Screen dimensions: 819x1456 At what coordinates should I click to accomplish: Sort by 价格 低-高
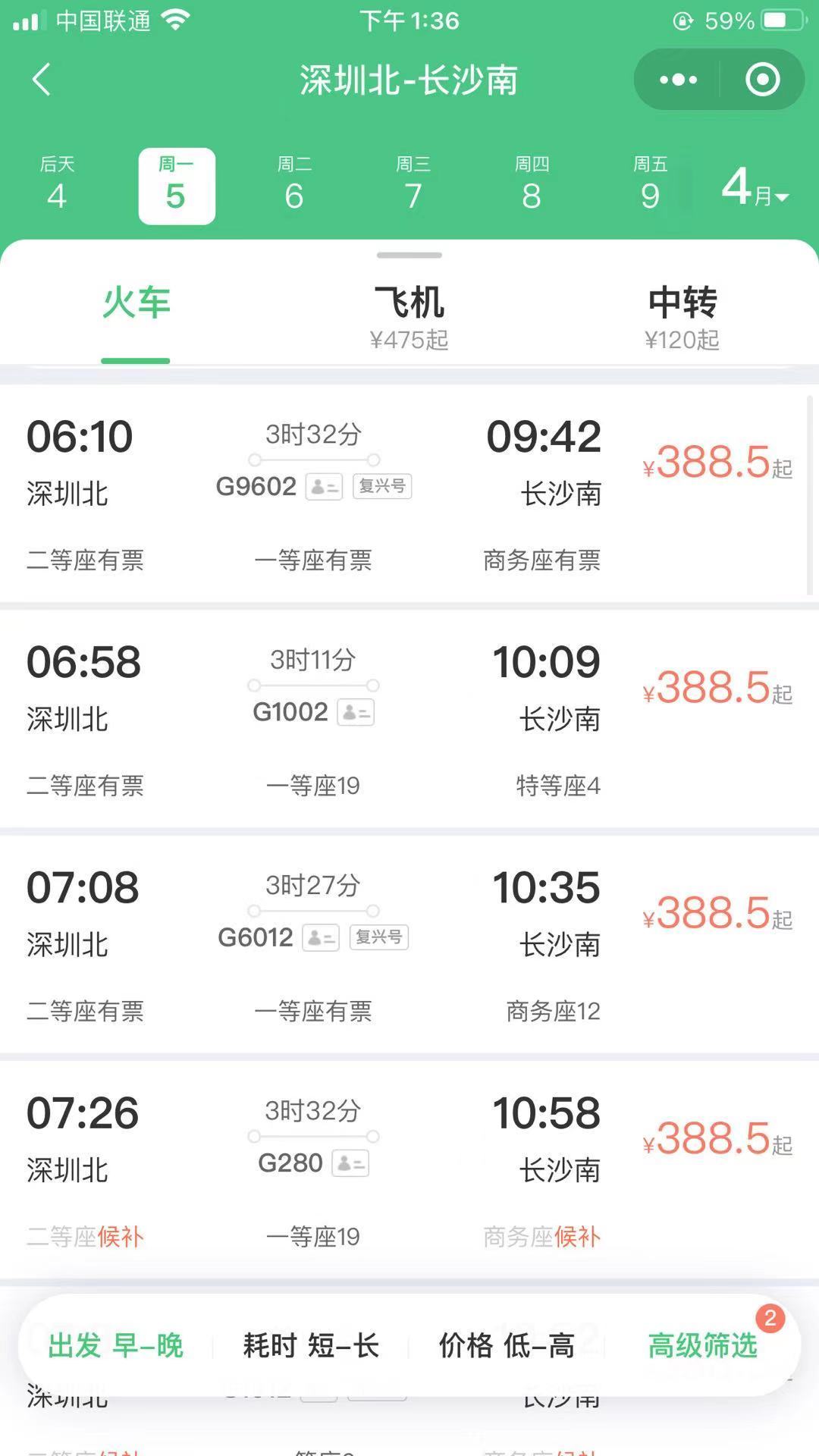point(507,1346)
